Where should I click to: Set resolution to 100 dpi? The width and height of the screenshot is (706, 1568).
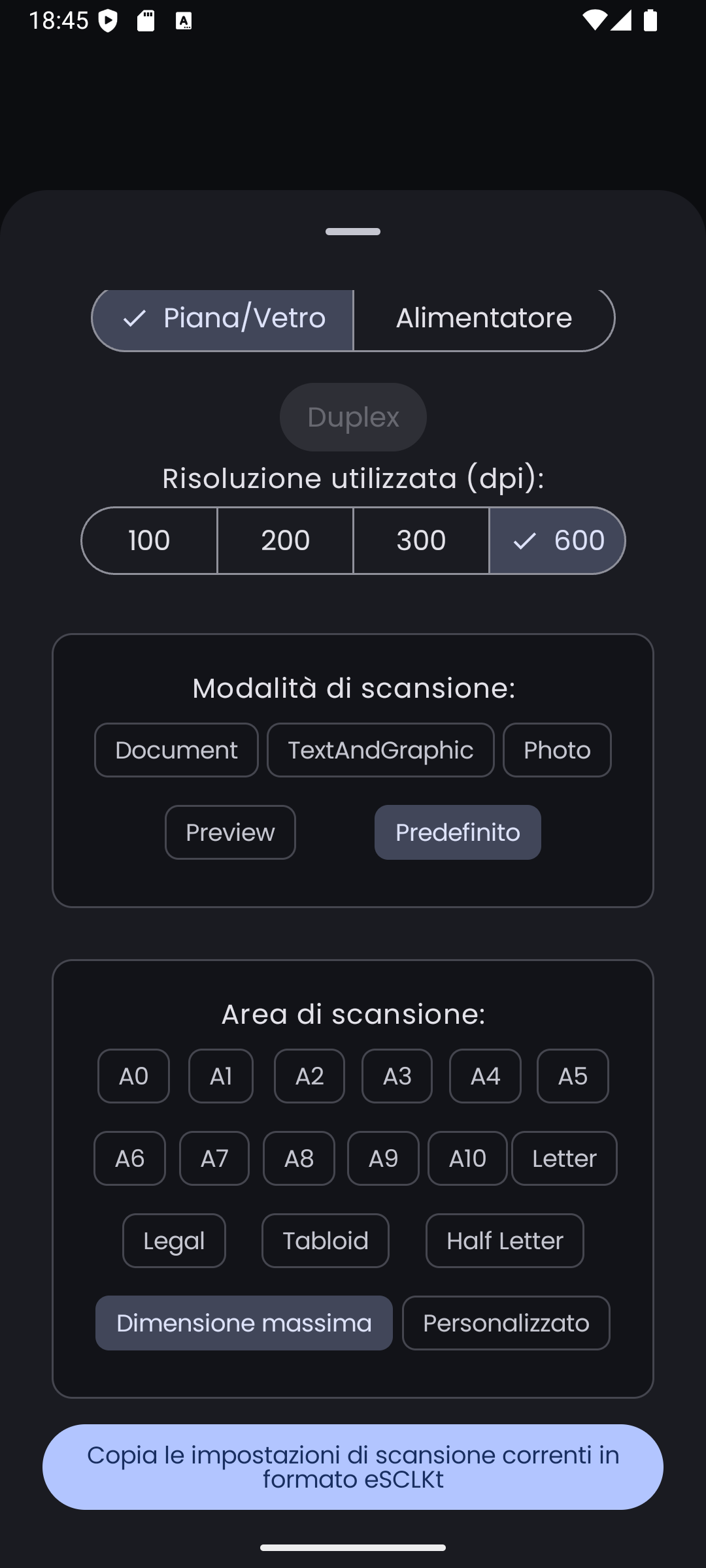point(149,541)
